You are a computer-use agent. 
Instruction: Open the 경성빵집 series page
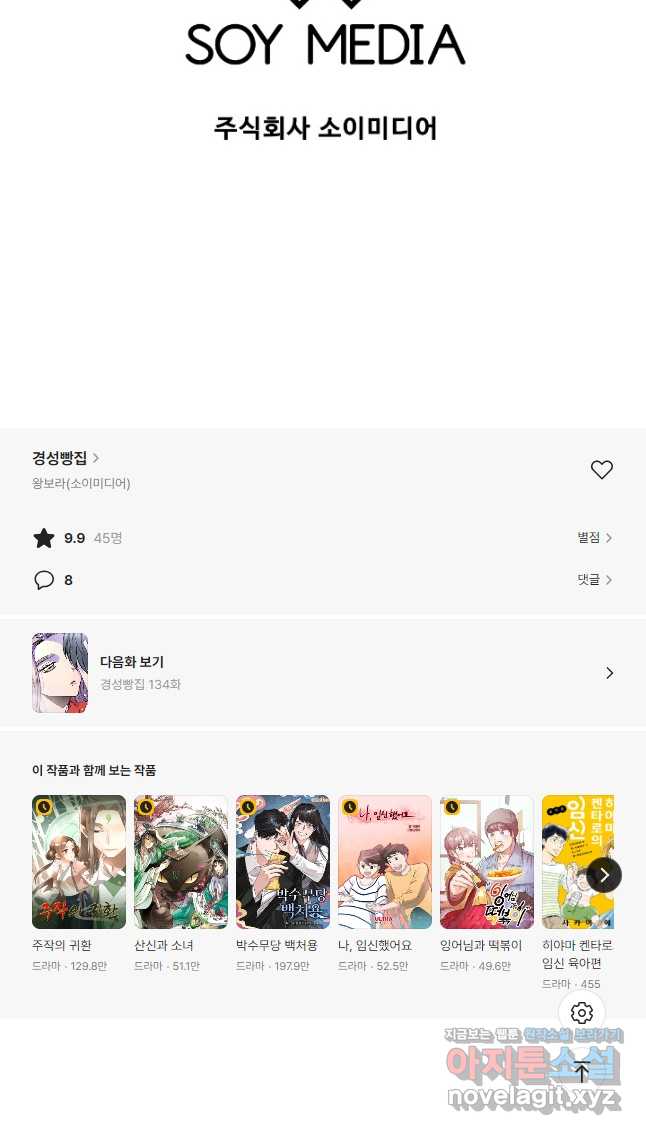click(x=65, y=458)
